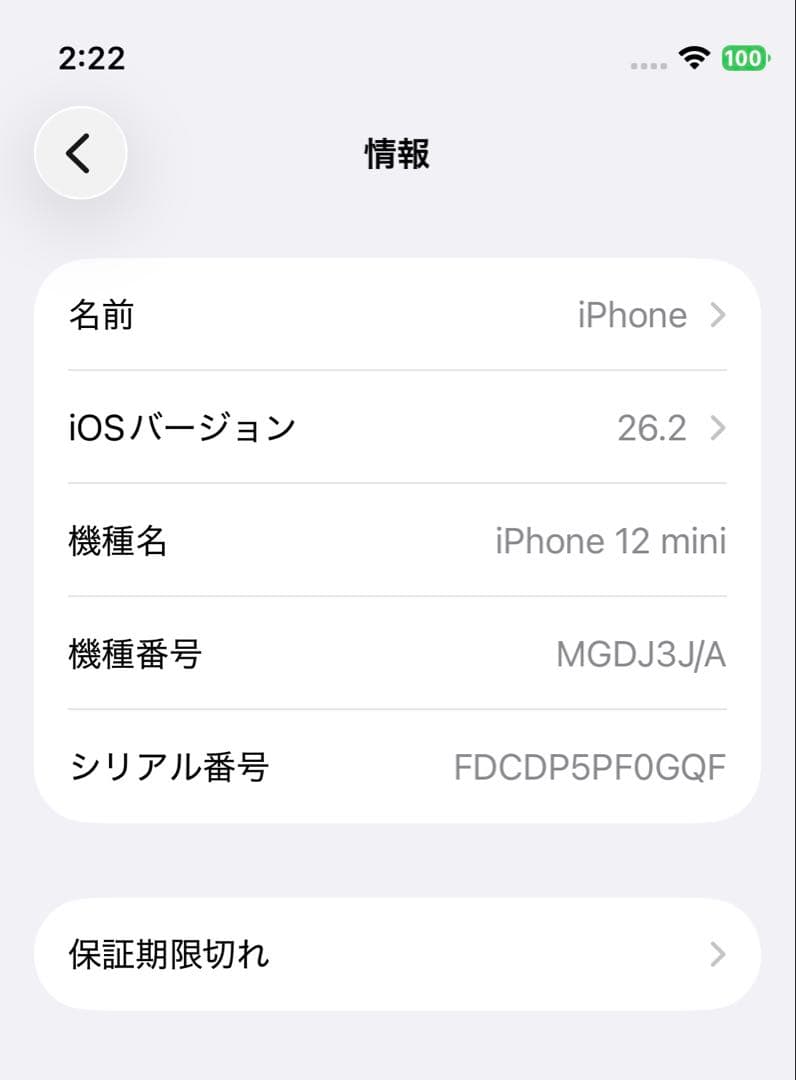This screenshot has height=1080, width=796.
Task: Select the iPhone 12 mini model name
Action: [x=611, y=541]
